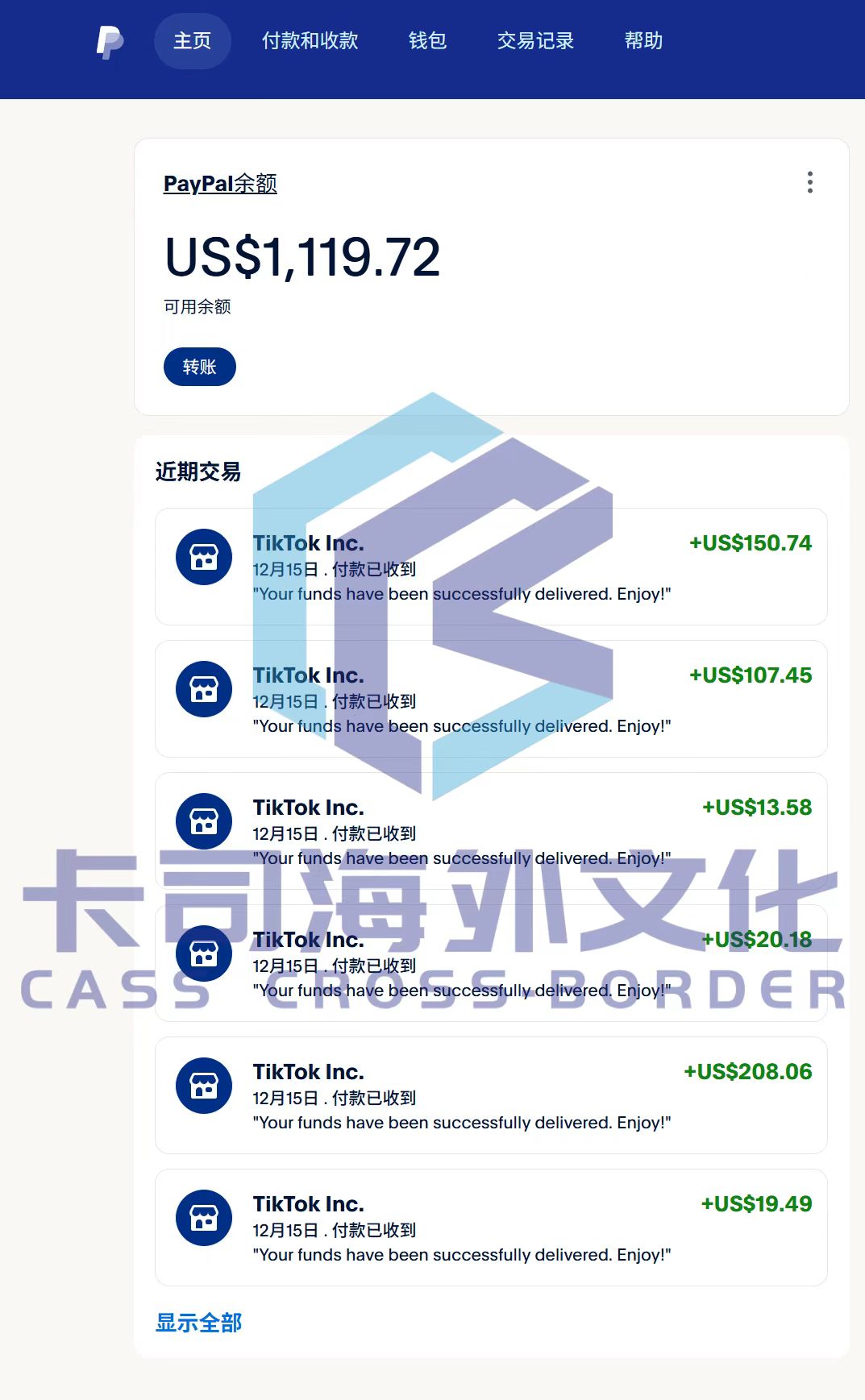Screen dimensions: 865x1400
Task: Open the three-dot options menu on PayPal余额 card
Action: [809, 184]
